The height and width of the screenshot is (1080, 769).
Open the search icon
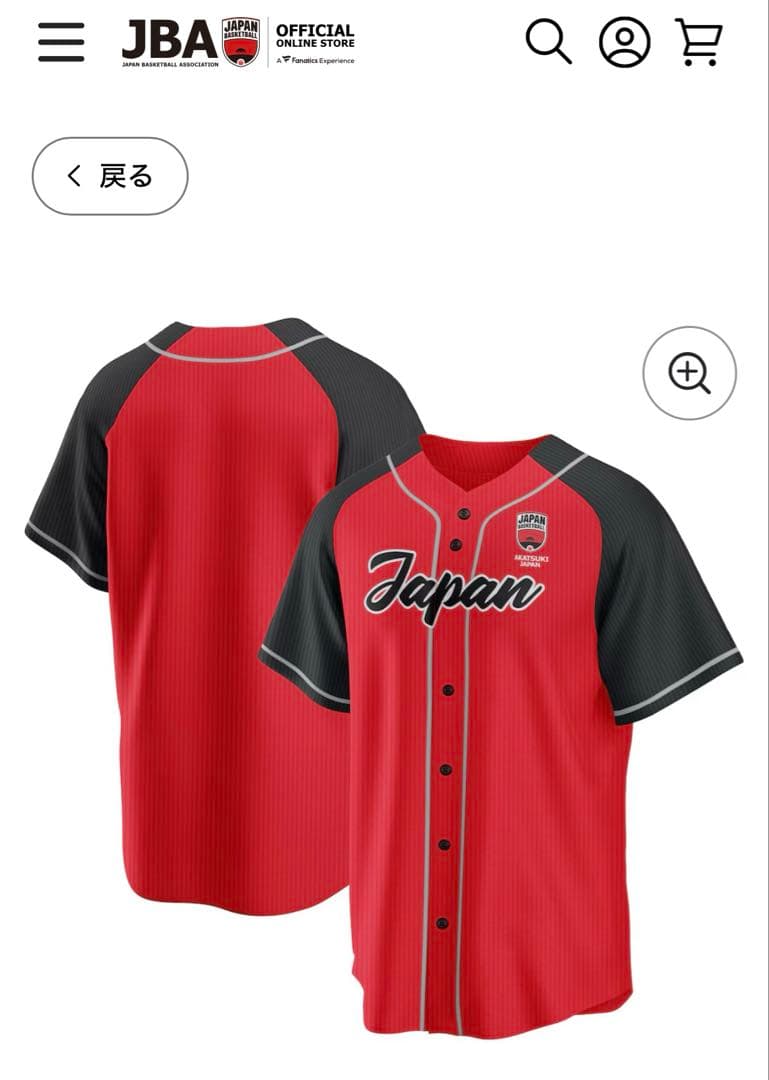pos(548,42)
